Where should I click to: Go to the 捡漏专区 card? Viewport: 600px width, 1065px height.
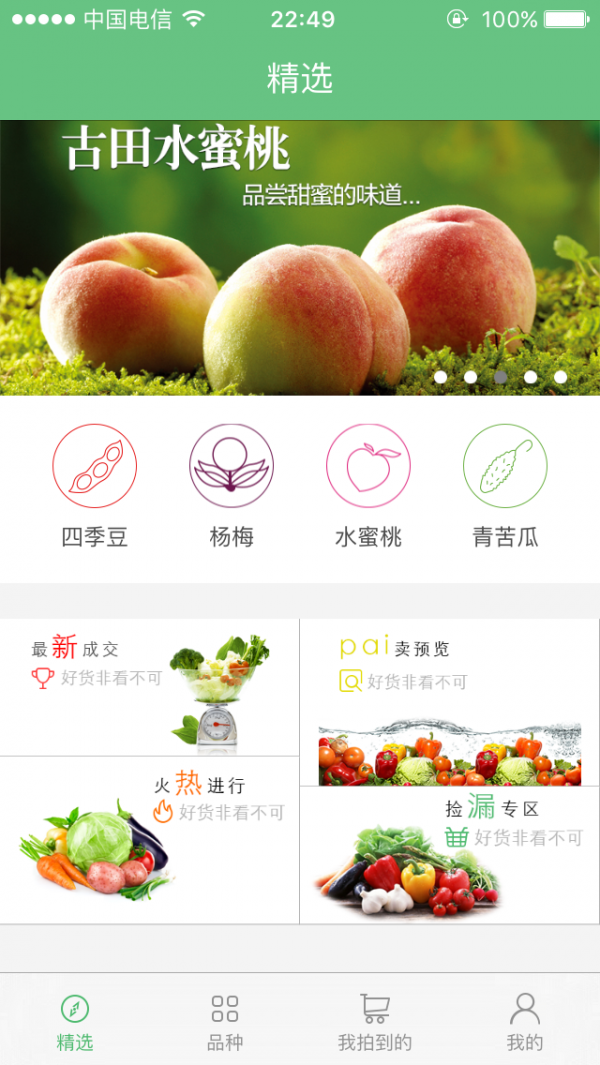(x=450, y=855)
